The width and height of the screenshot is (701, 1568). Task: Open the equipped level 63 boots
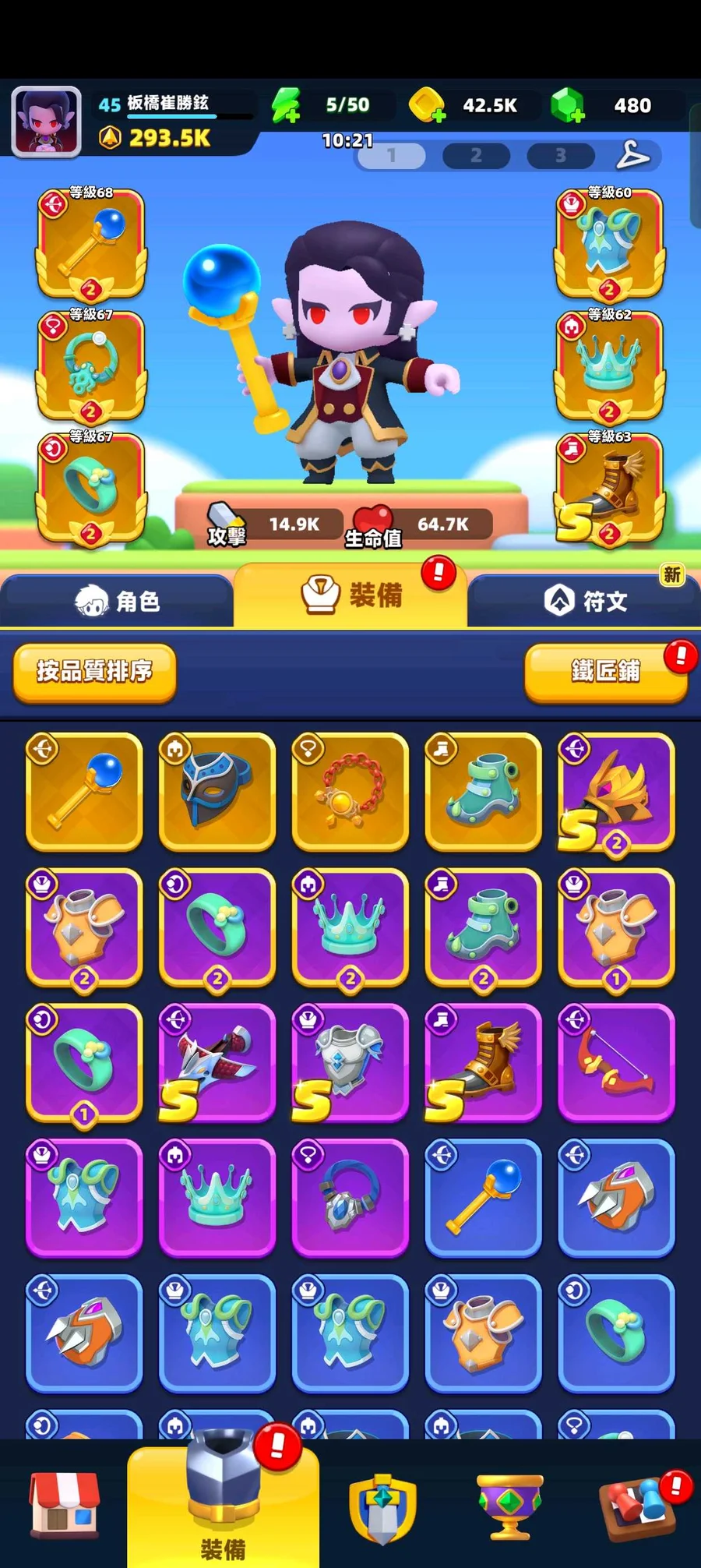click(x=610, y=489)
